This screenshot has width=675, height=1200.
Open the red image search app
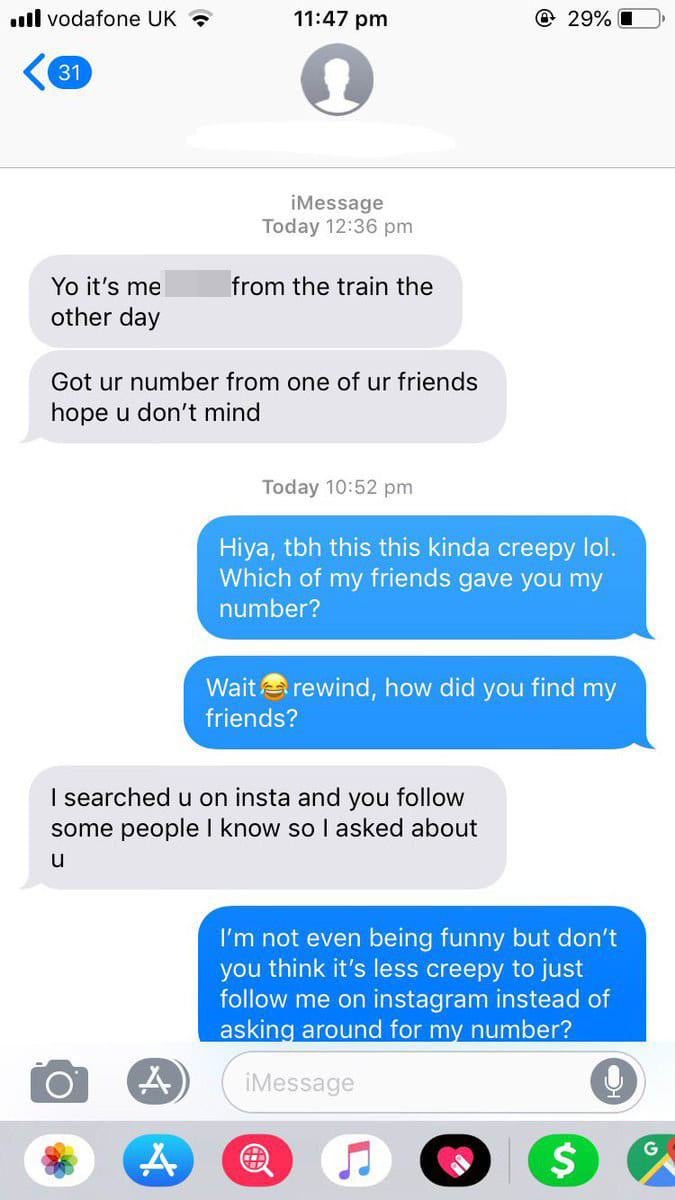click(257, 1161)
